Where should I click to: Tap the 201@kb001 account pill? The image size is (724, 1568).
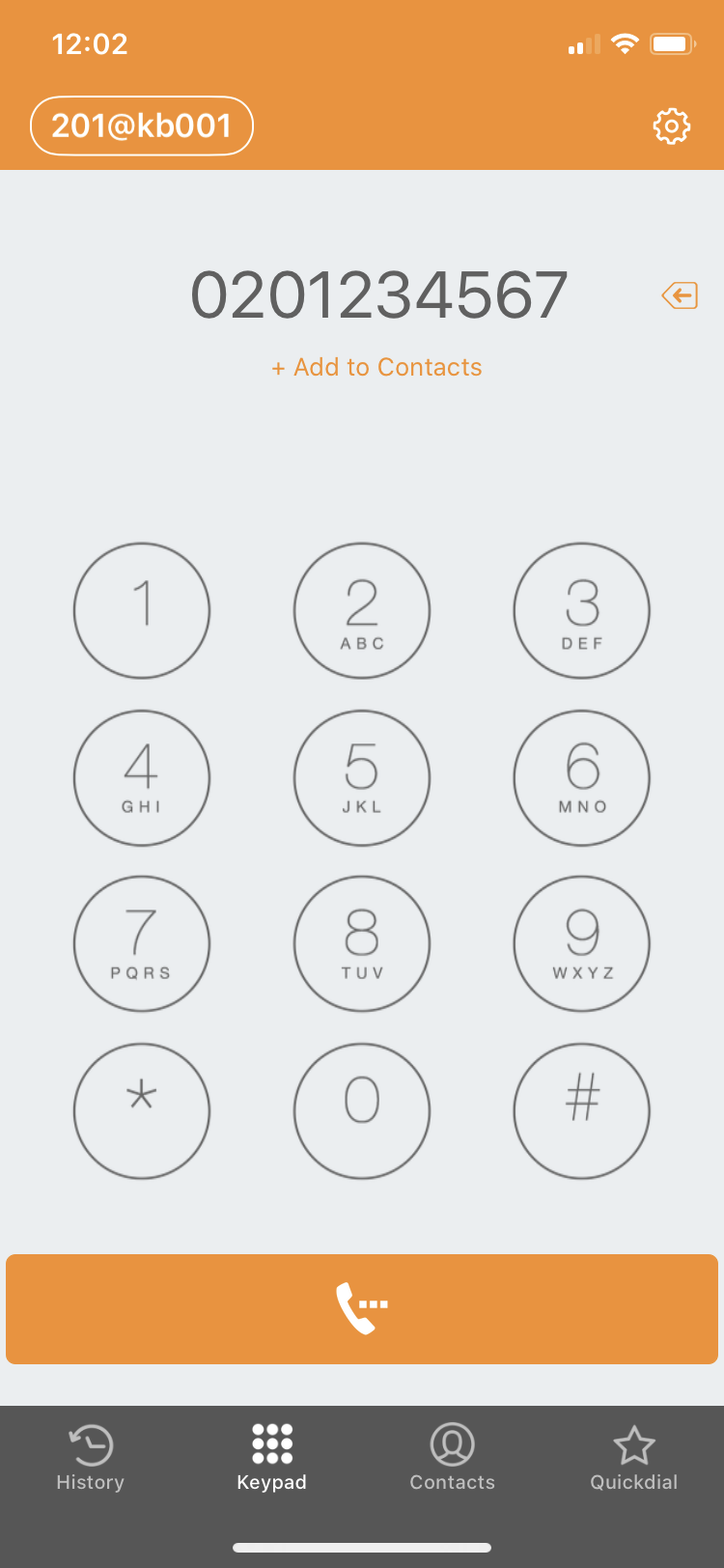pos(142,126)
